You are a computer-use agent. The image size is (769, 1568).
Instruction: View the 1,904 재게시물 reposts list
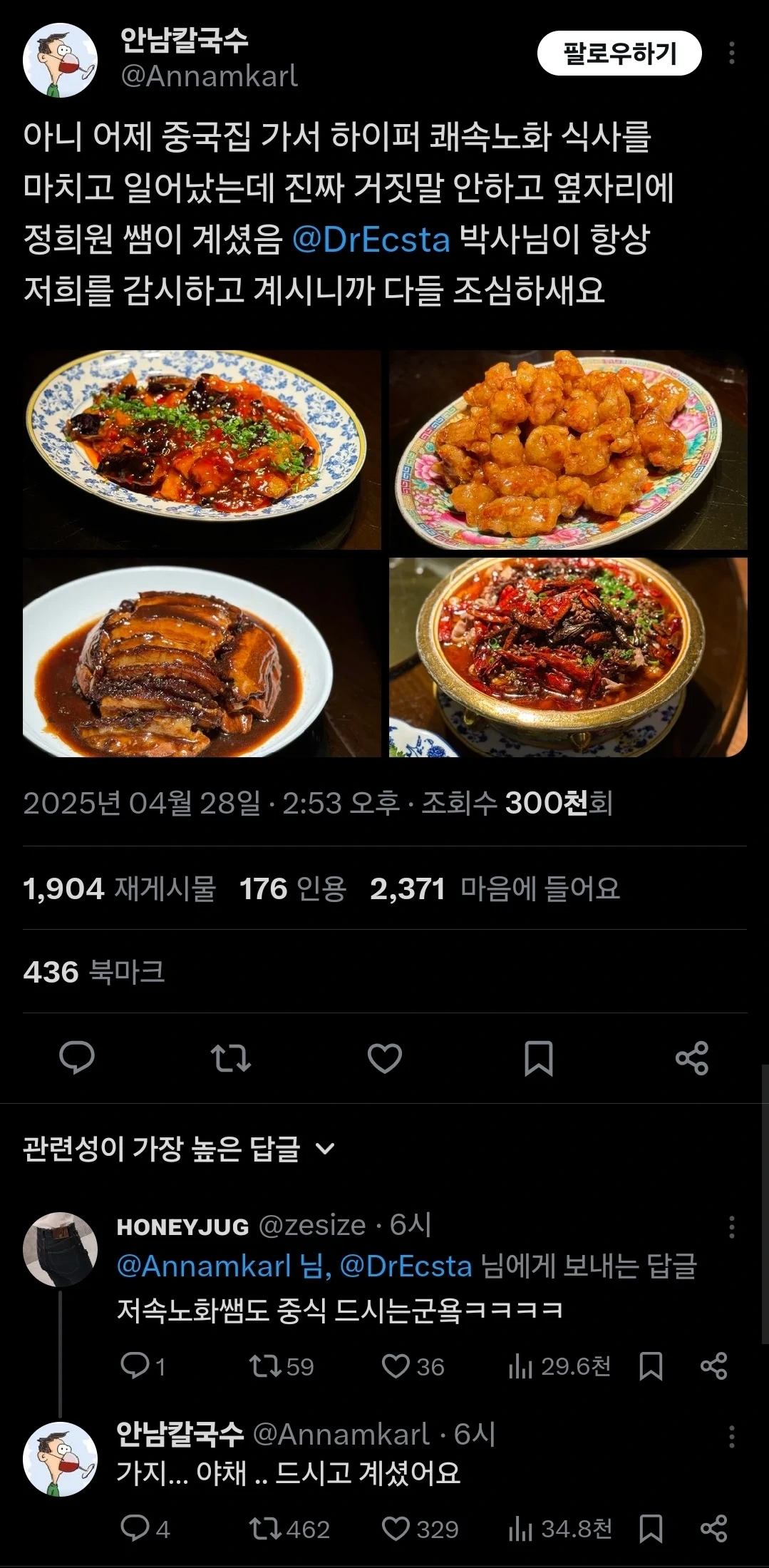pyautogui.click(x=119, y=888)
